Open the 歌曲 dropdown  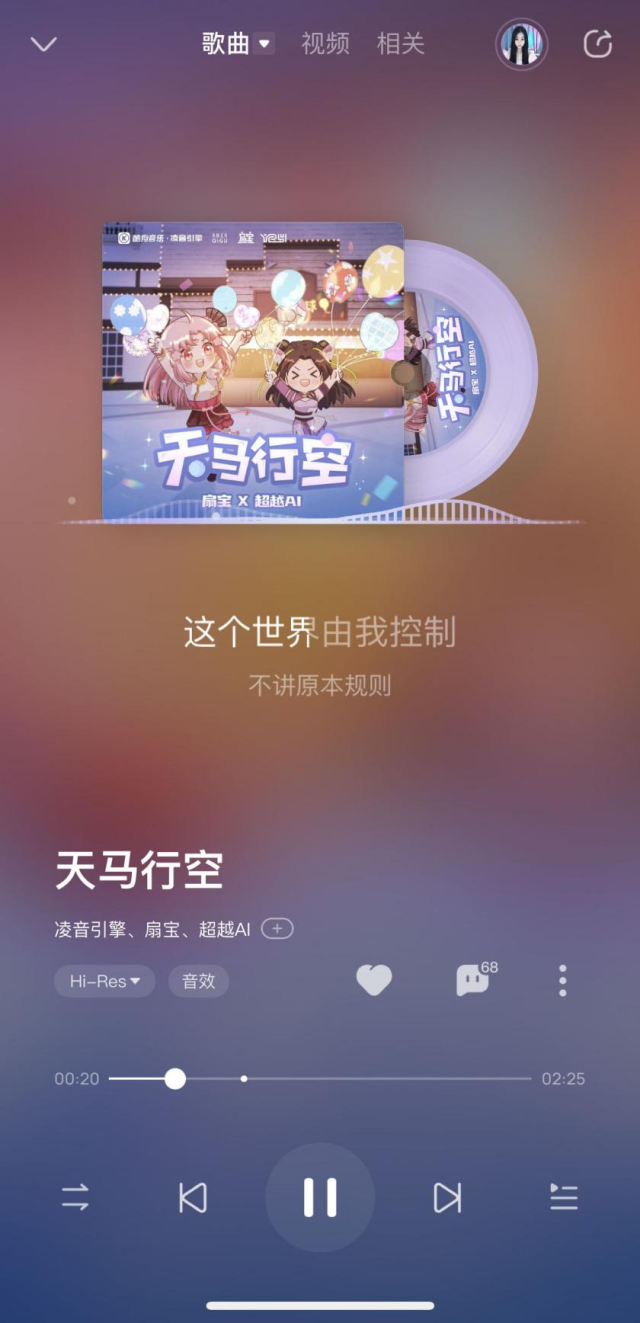237,44
